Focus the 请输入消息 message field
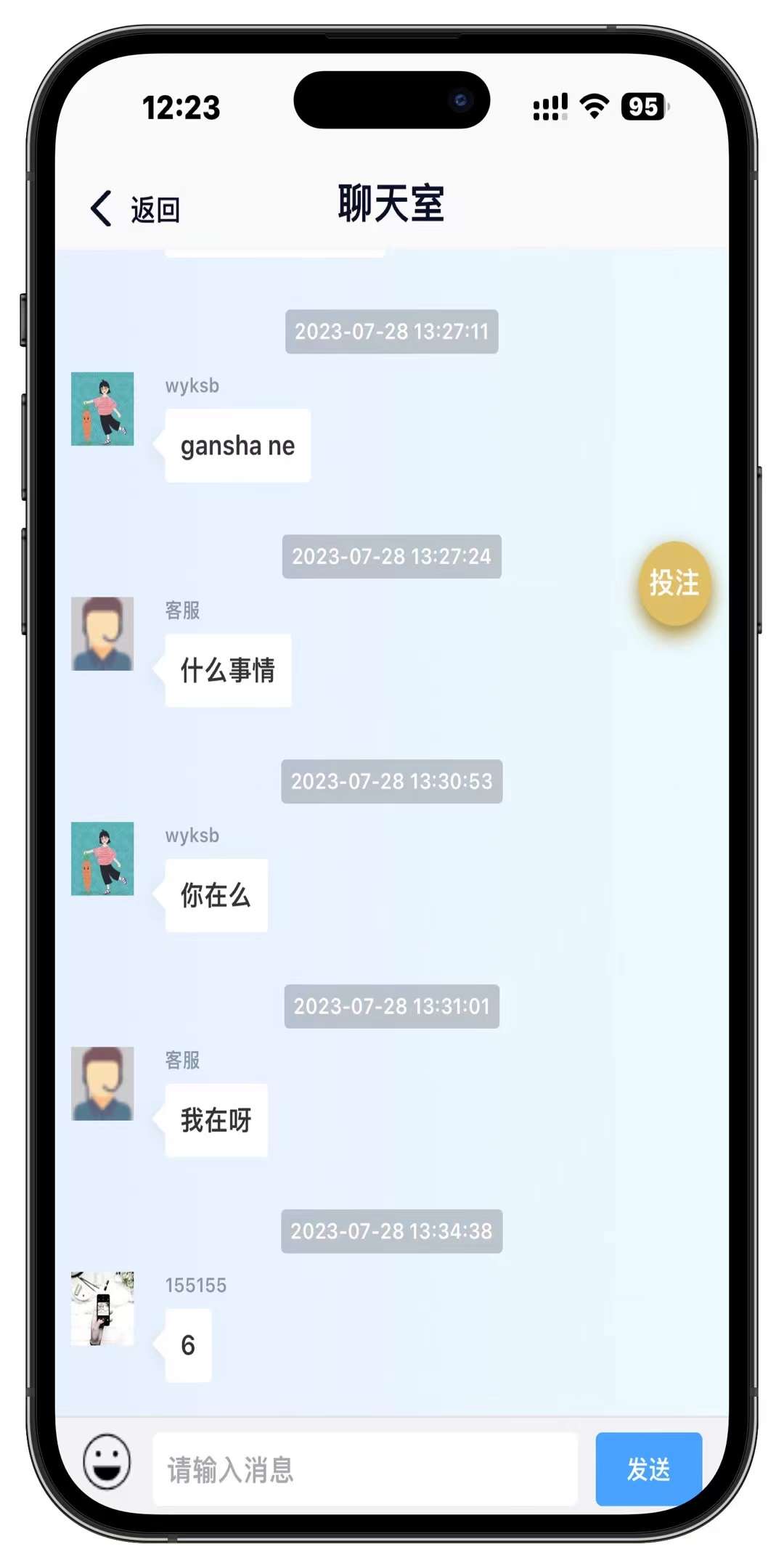The height and width of the screenshot is (1568, 784). click(x=364, y=1469)
